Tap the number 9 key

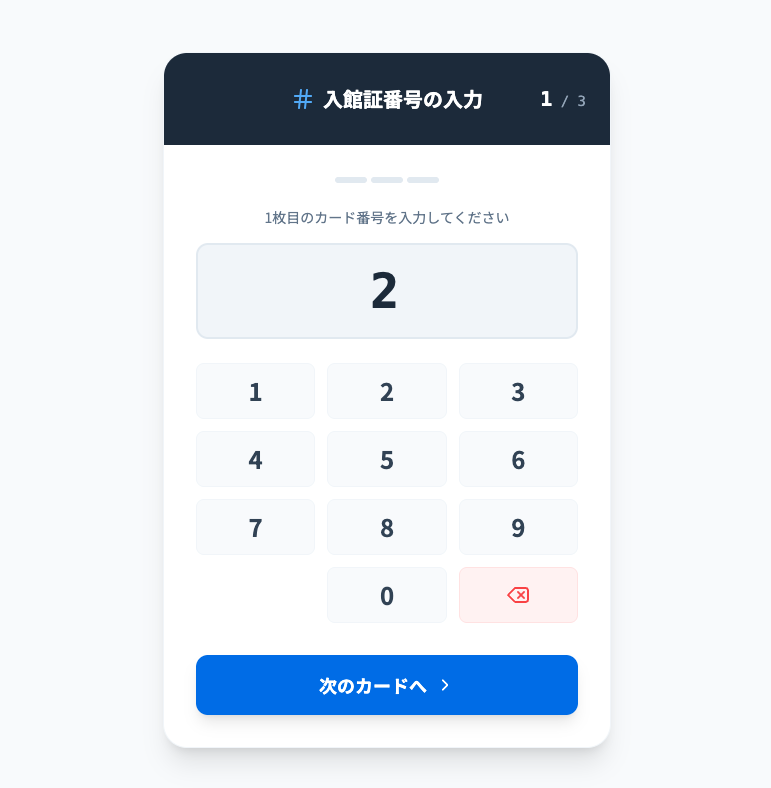tap(518, 527)
